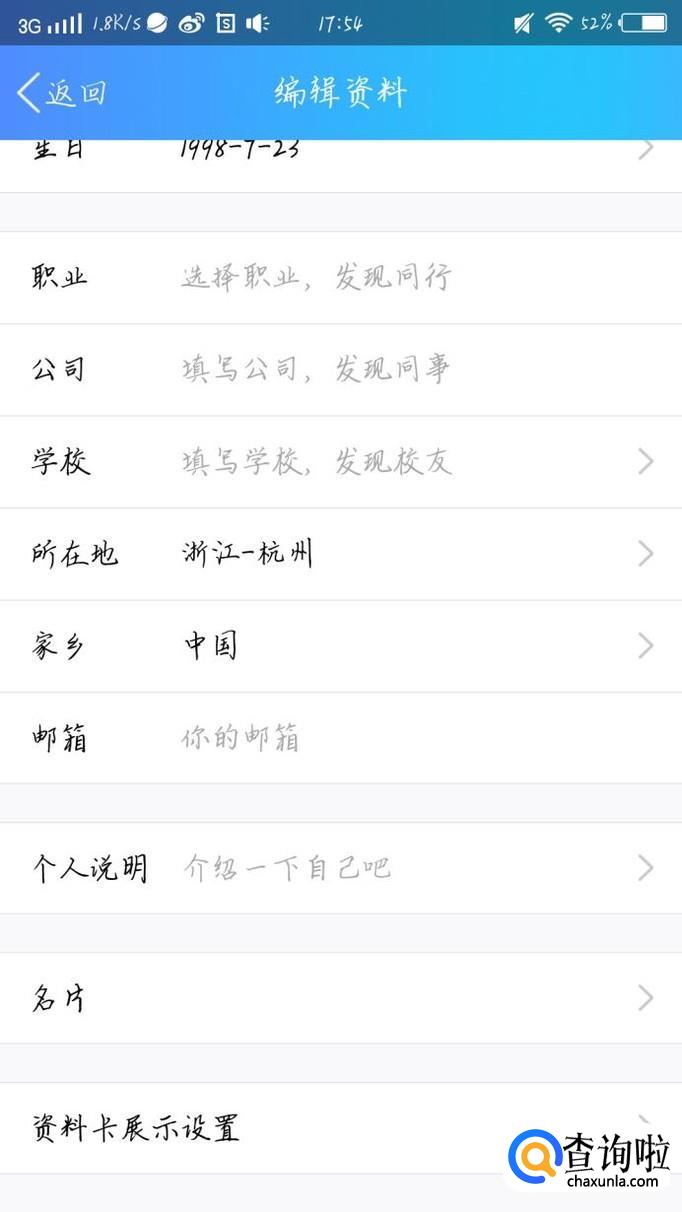Screen dimensions: 682x1212
Task: Select your profession in the 职业 row
Action: pos(340,277)
